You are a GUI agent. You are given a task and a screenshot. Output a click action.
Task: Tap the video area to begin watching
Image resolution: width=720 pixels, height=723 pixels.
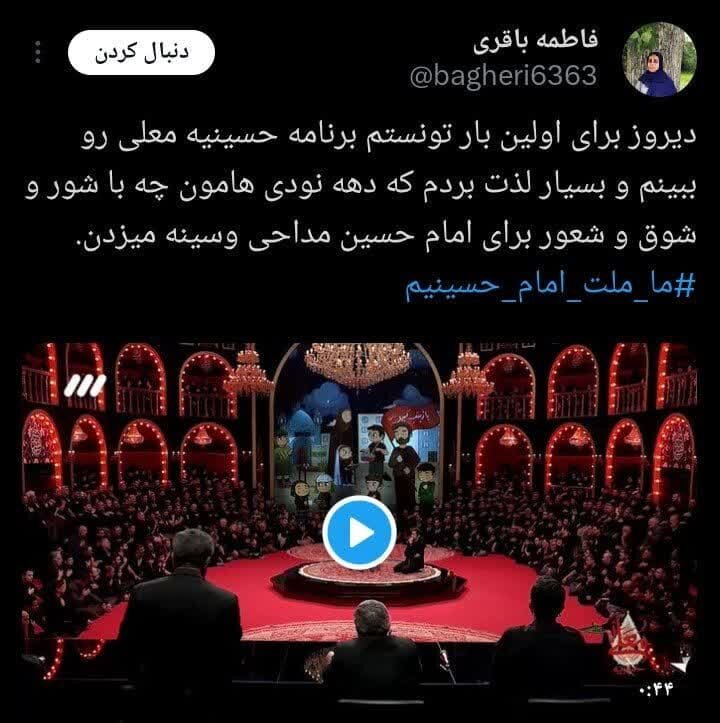click(x=360, y=518)
